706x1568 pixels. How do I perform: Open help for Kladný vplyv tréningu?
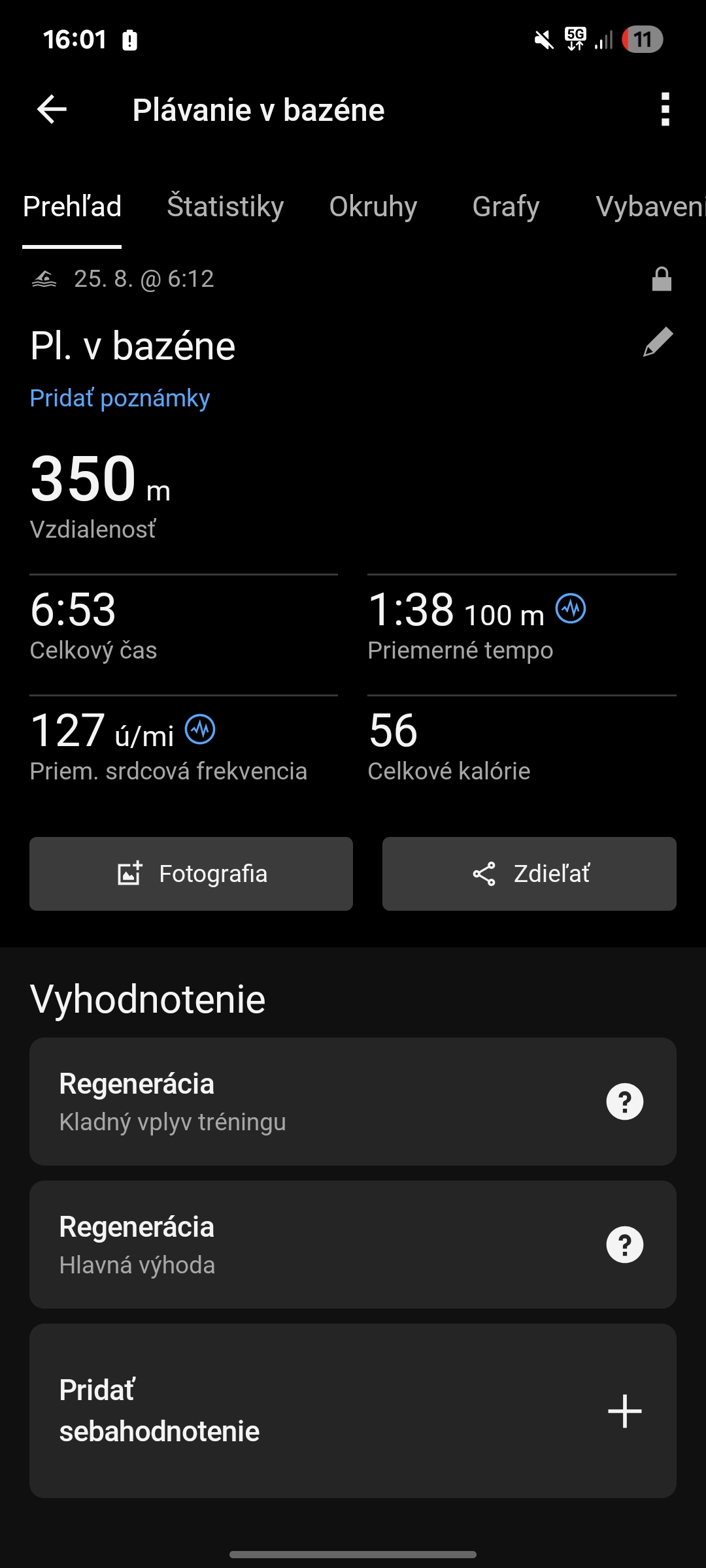tap(624, 1102)
